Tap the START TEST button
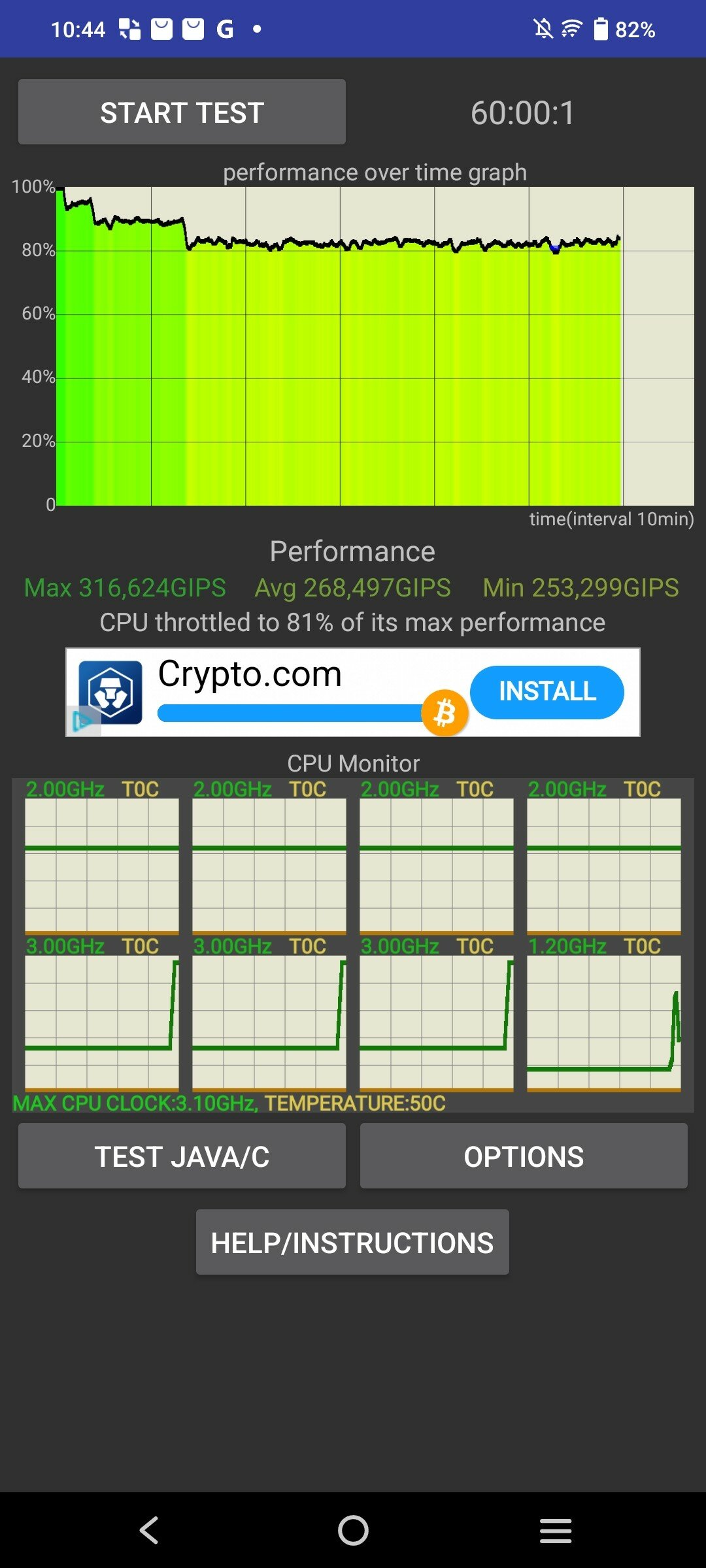The width and height of the screenshot is (706, 1568). [x=182, y=112]
